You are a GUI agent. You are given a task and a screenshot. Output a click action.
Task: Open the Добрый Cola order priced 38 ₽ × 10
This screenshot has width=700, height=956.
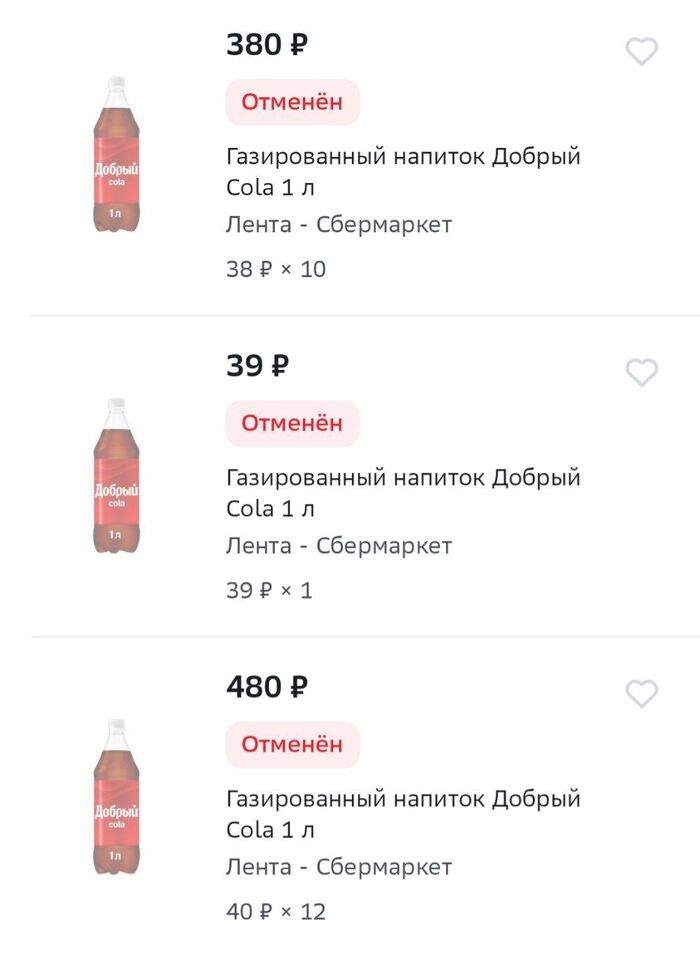tap(403, 172)
